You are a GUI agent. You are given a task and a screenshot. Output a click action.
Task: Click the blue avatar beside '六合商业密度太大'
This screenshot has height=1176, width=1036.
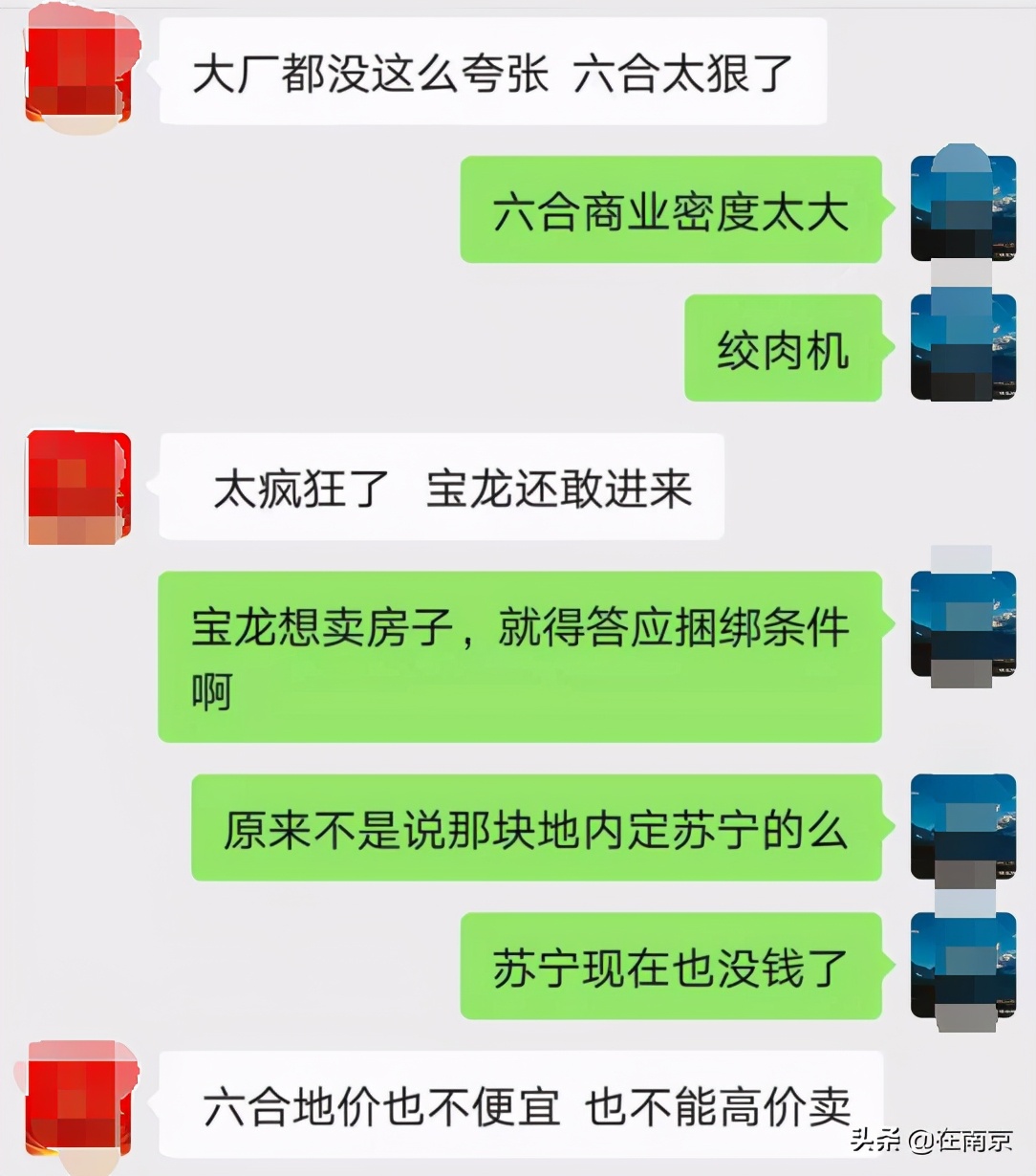(961, 207)
